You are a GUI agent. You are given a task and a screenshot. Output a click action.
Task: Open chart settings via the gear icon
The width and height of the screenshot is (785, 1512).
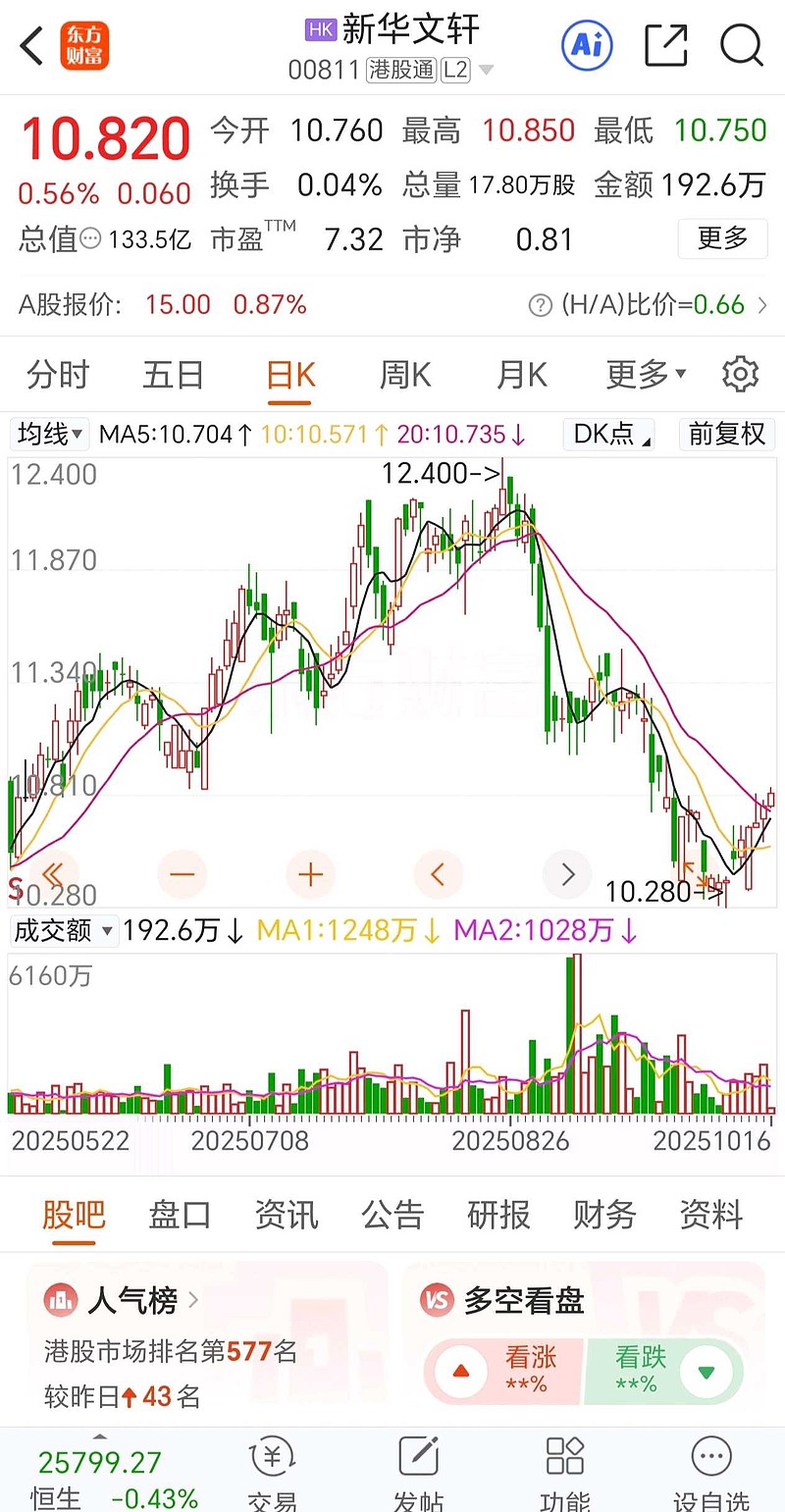pos(740,374)
